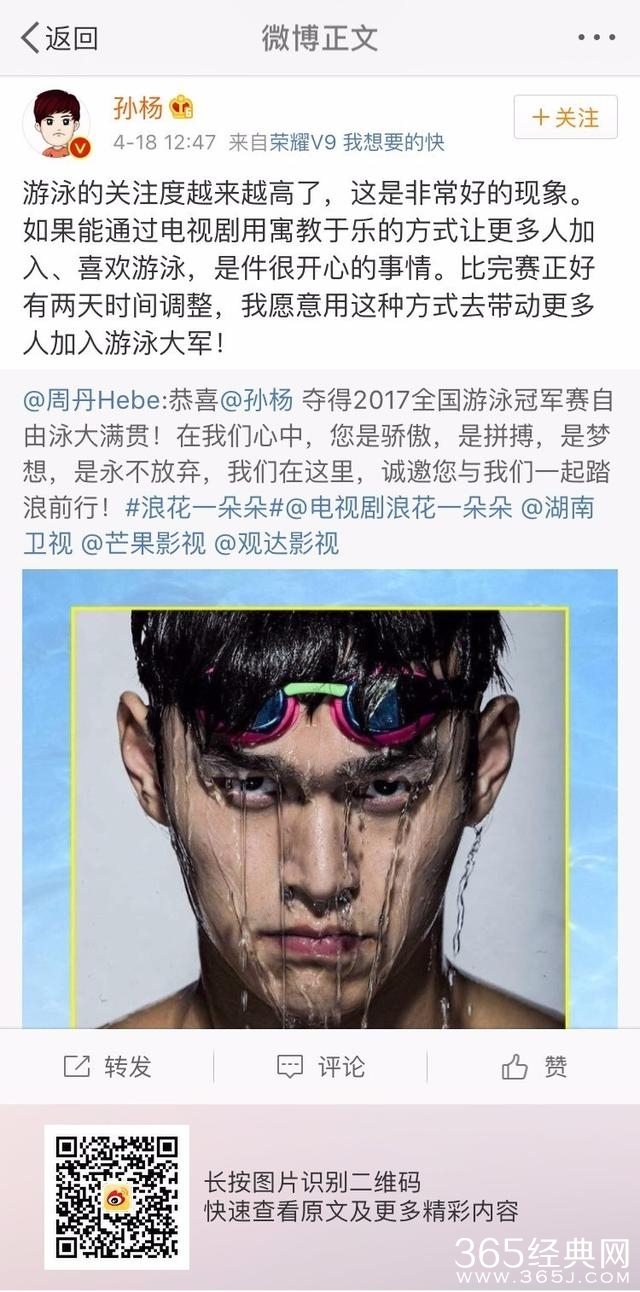Visit the @观达影视 account link
This screenshot has width=640, height=1292.
(x=276, y=543)
